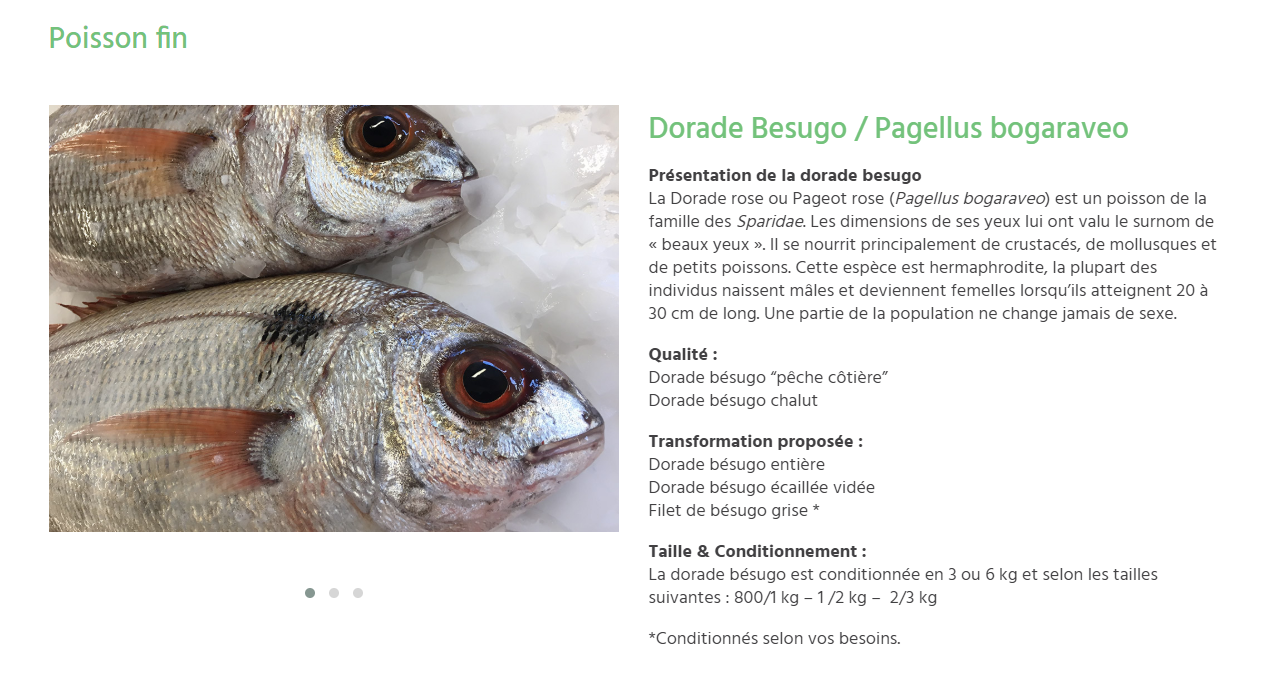Jump to the second carousel slide dot

point(334,593)
